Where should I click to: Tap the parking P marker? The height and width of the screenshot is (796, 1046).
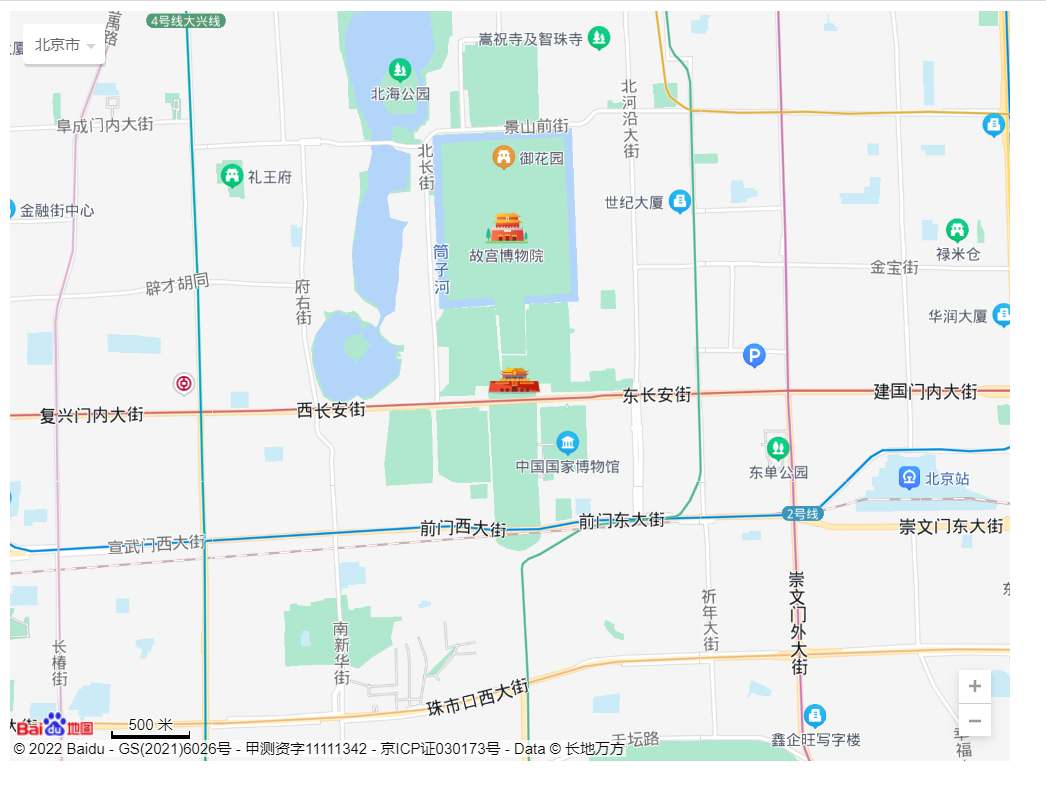(x=754, y=356)
